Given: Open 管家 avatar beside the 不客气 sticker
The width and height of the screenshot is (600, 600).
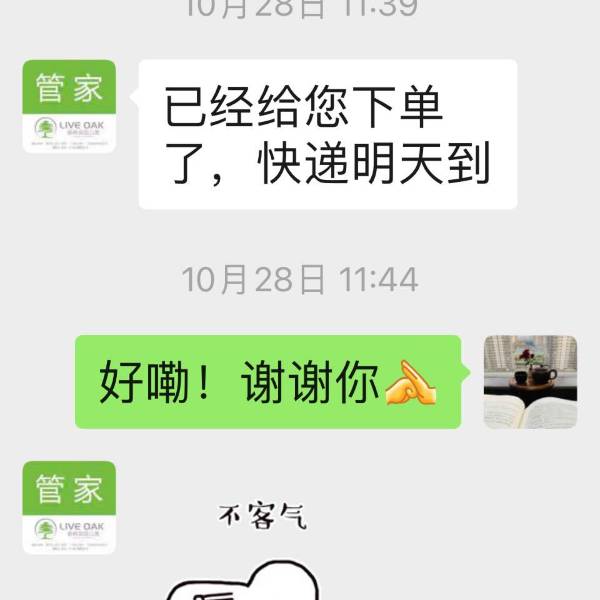Looking at the screenshot, I should click(69, 507).
